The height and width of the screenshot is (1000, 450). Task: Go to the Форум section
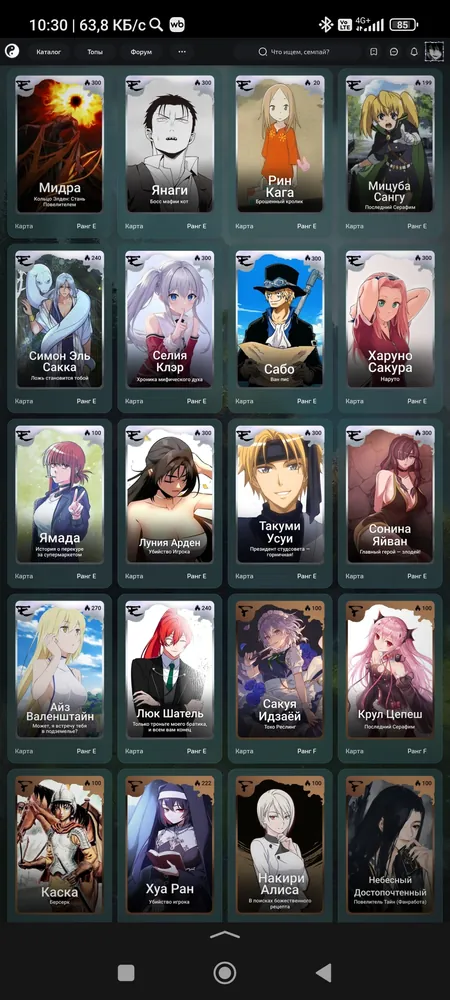(141, 52)
